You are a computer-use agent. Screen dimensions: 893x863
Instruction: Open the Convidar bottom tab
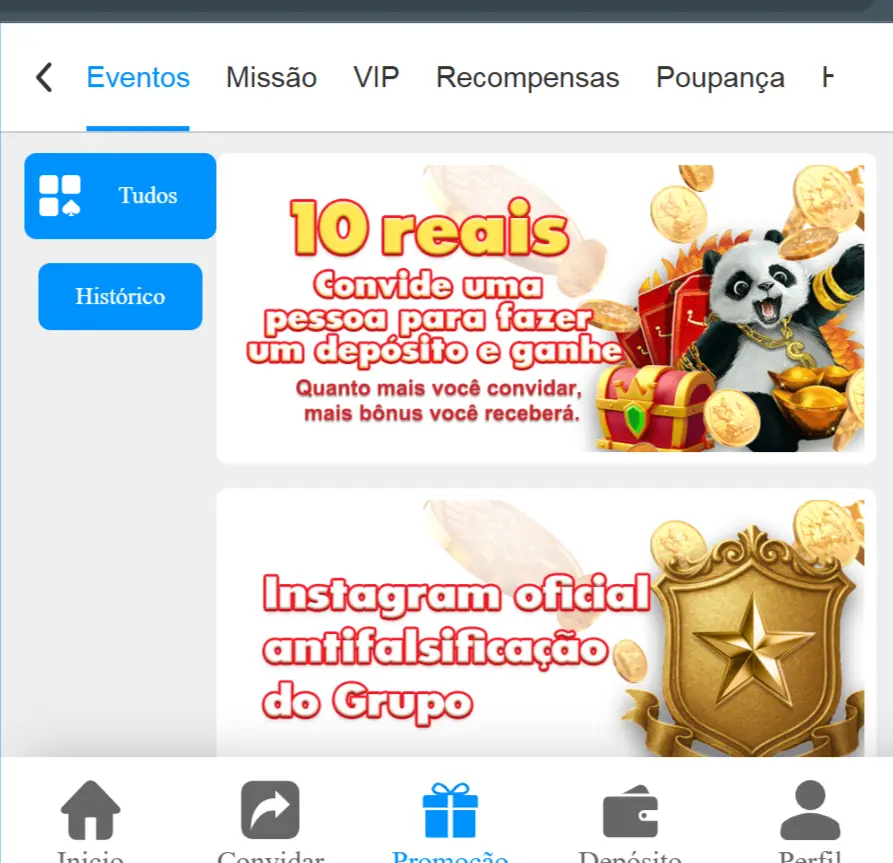tap(270, 815)
